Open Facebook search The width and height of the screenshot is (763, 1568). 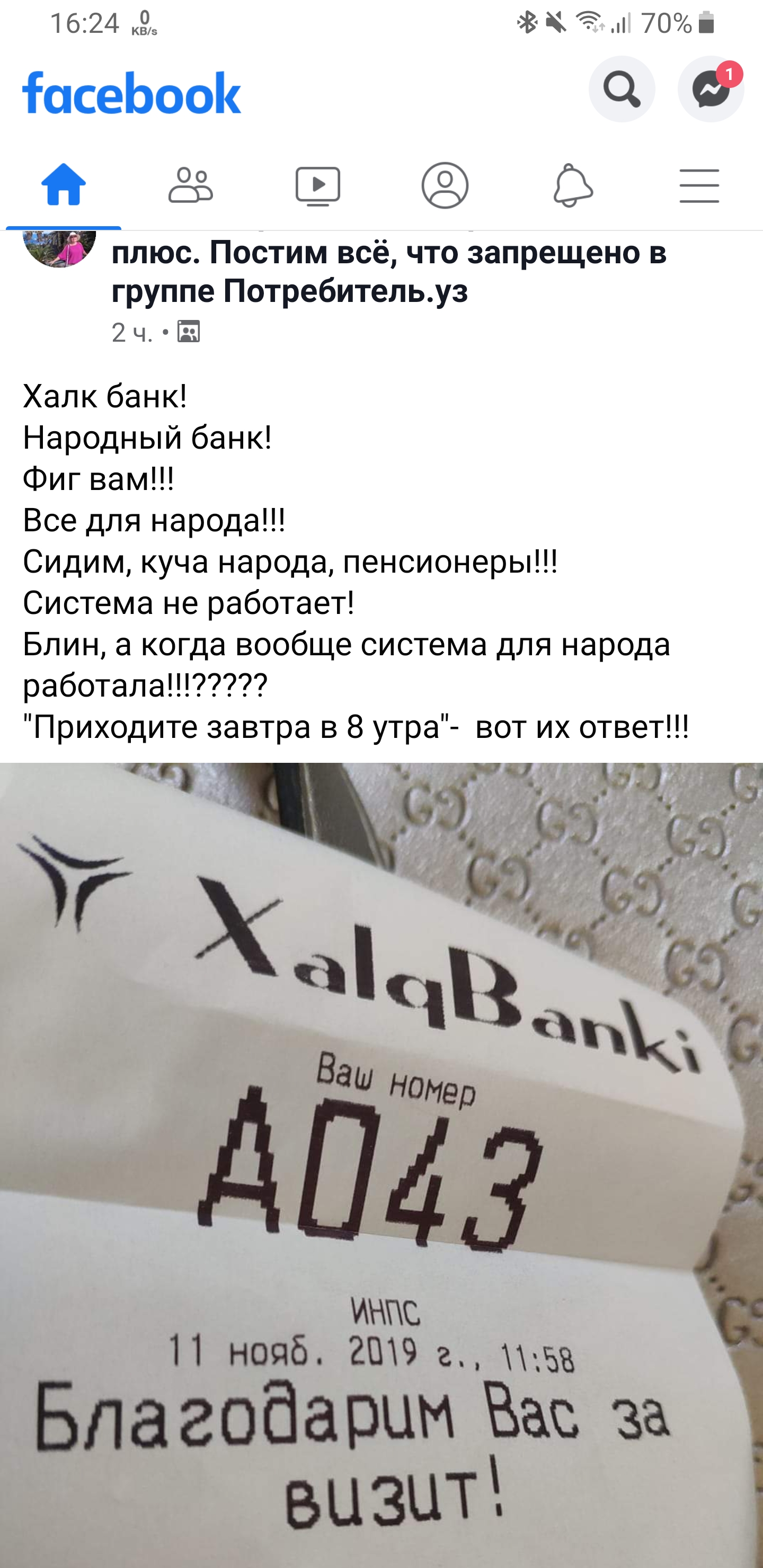pos(621,89)
